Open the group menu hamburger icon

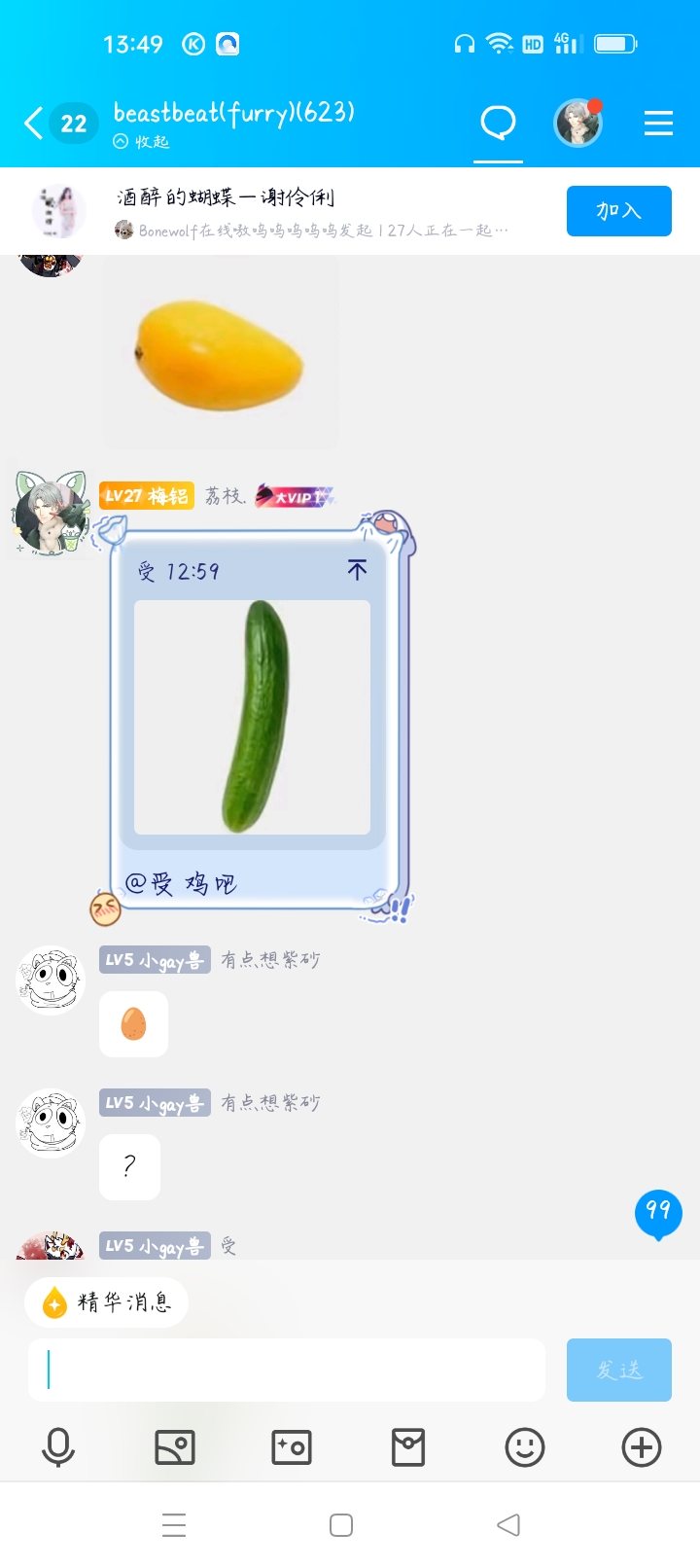(x=658, y=124)
